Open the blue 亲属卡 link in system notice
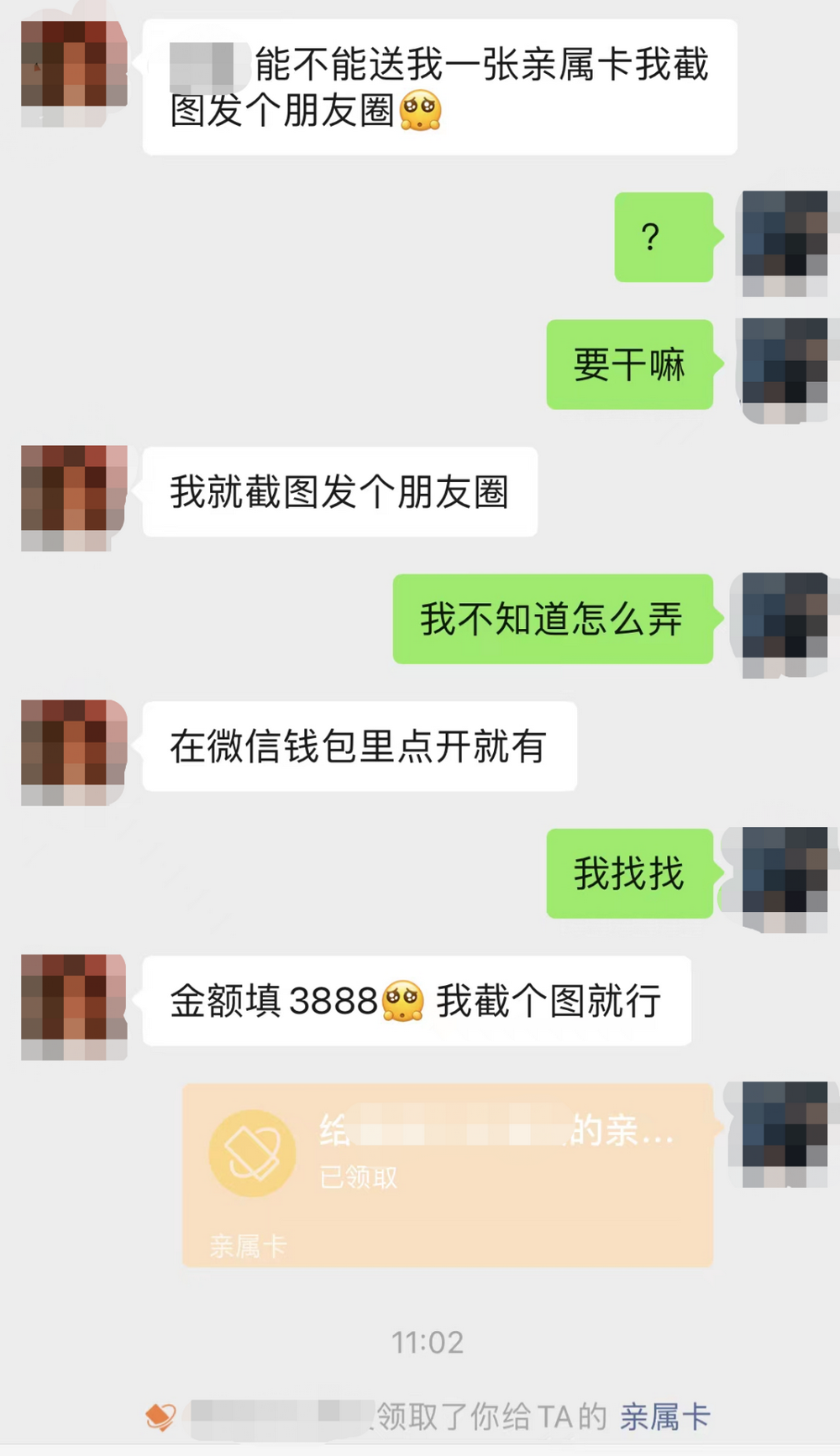Viewport: 840px width, 1456px height. (x=665, y=1417)
